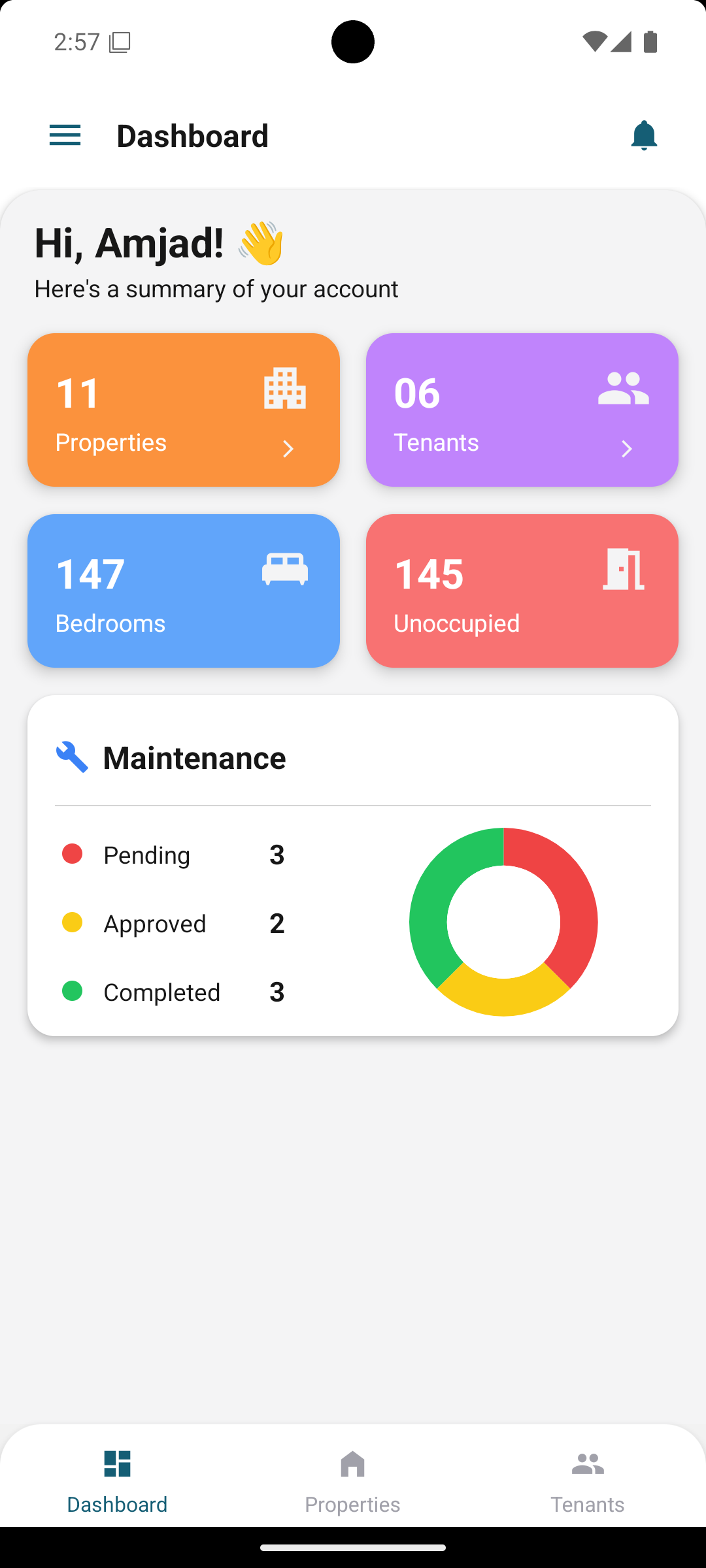Open the 11 Properties card

183,410
